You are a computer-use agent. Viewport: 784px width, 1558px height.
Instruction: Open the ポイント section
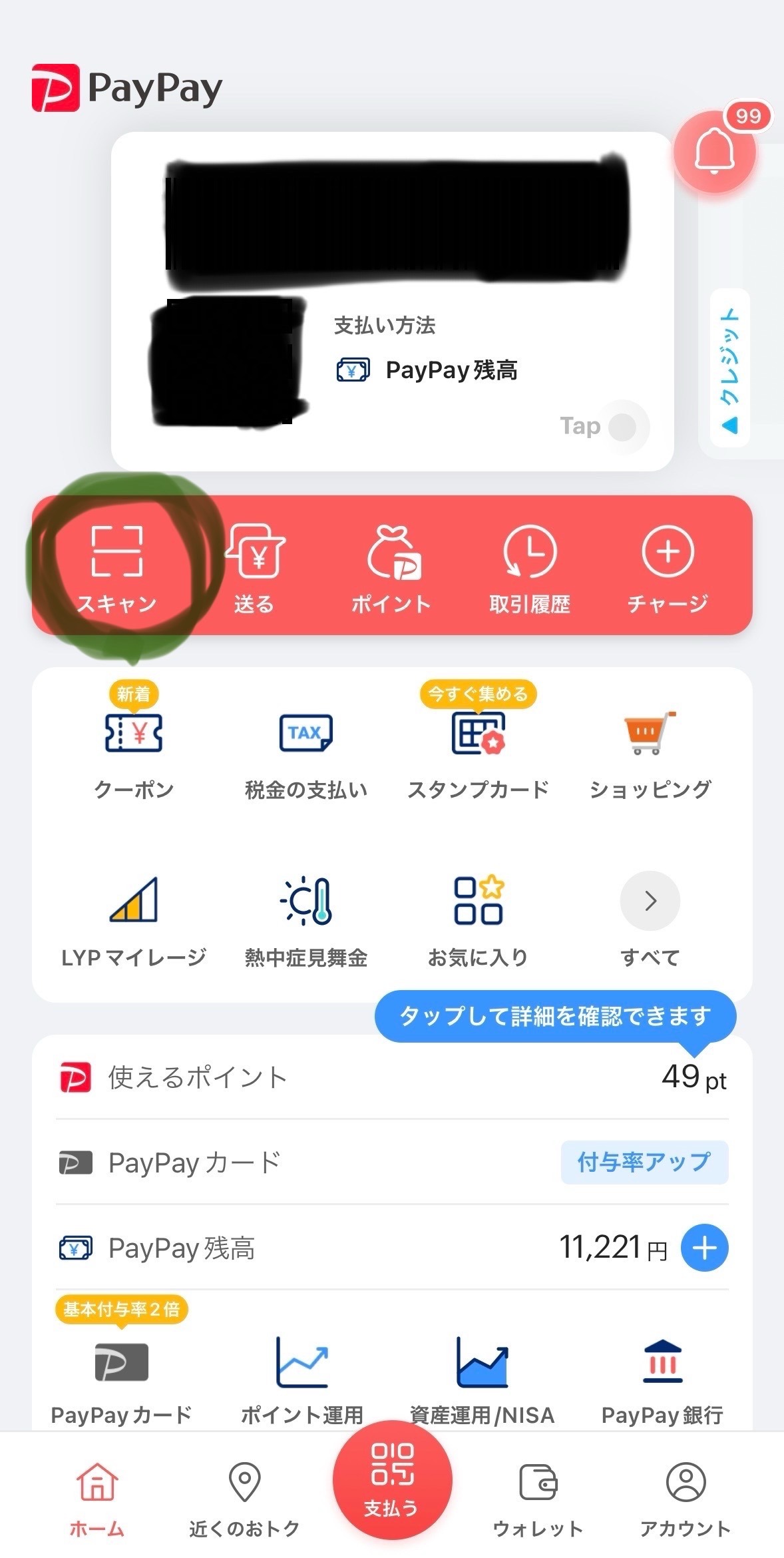(x=392, y=566)
